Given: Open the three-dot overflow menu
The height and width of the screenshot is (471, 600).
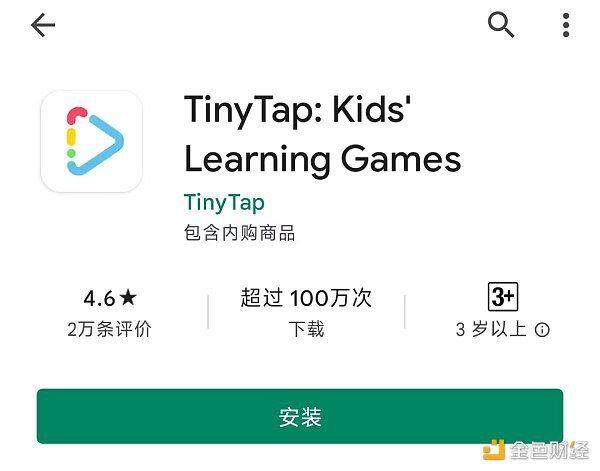Looking at the screenshot, I should pyautogui.click(x=567, y=24).
